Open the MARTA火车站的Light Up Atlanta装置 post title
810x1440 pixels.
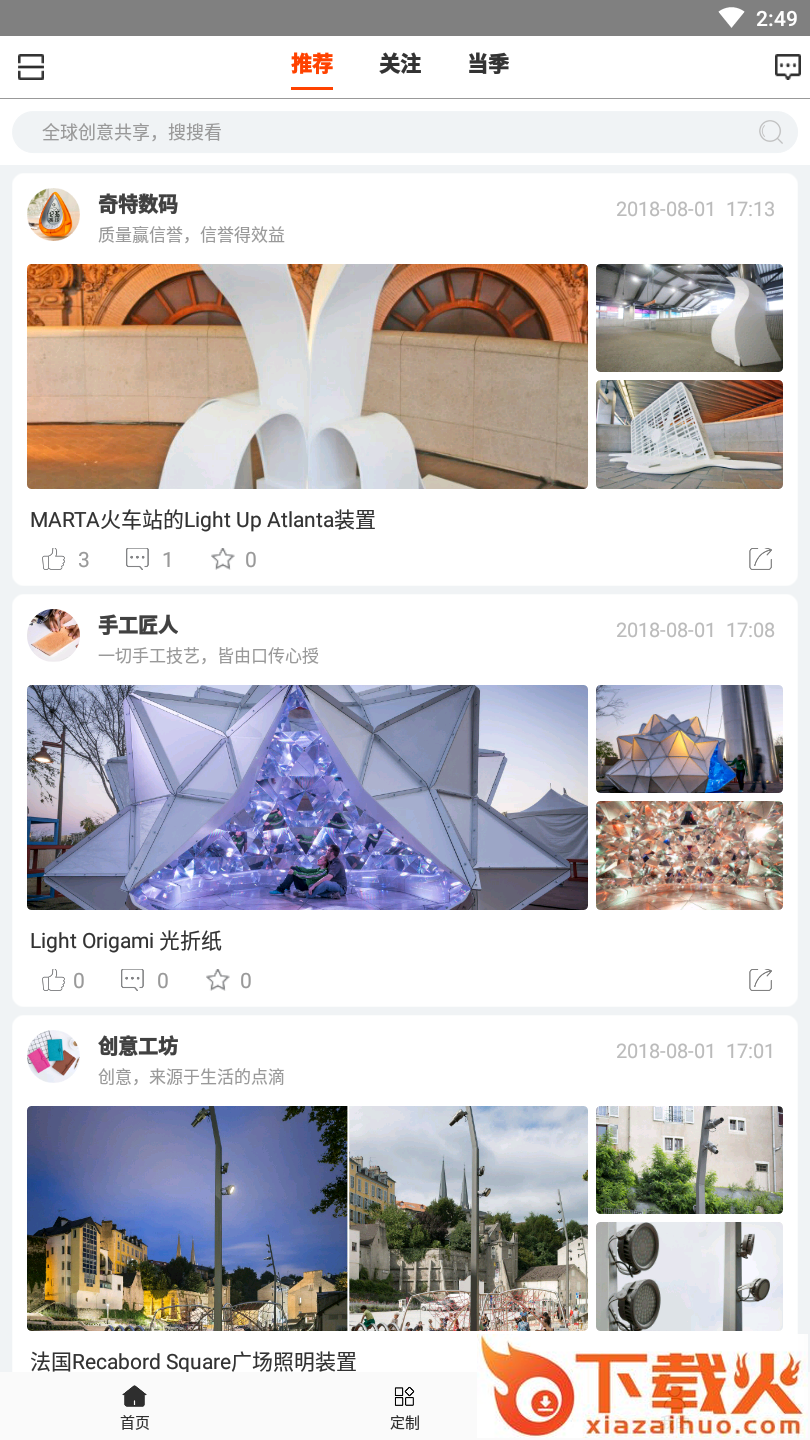pos(203,519)
